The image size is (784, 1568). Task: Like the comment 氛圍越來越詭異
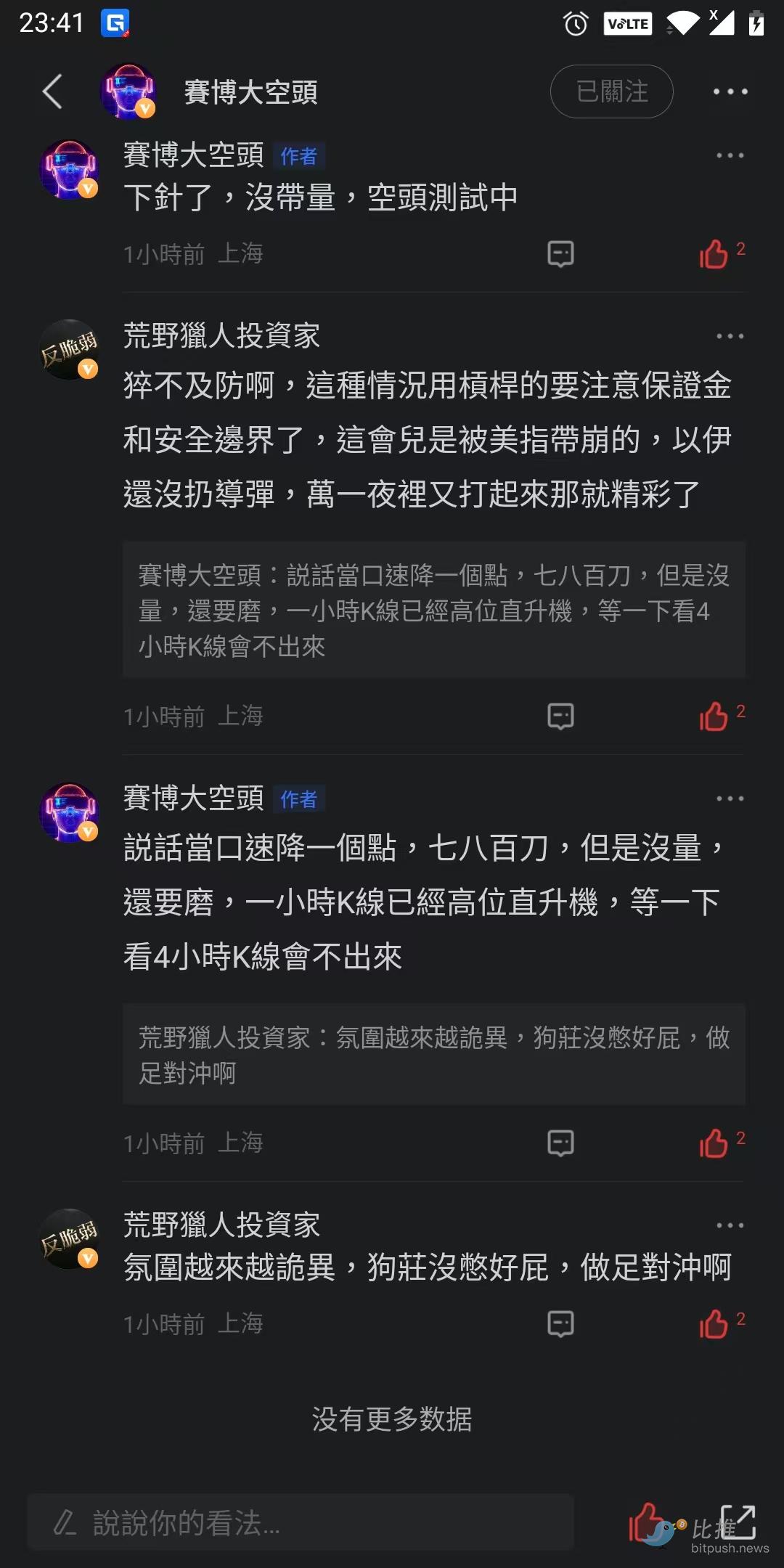(x=714, y=1324)
